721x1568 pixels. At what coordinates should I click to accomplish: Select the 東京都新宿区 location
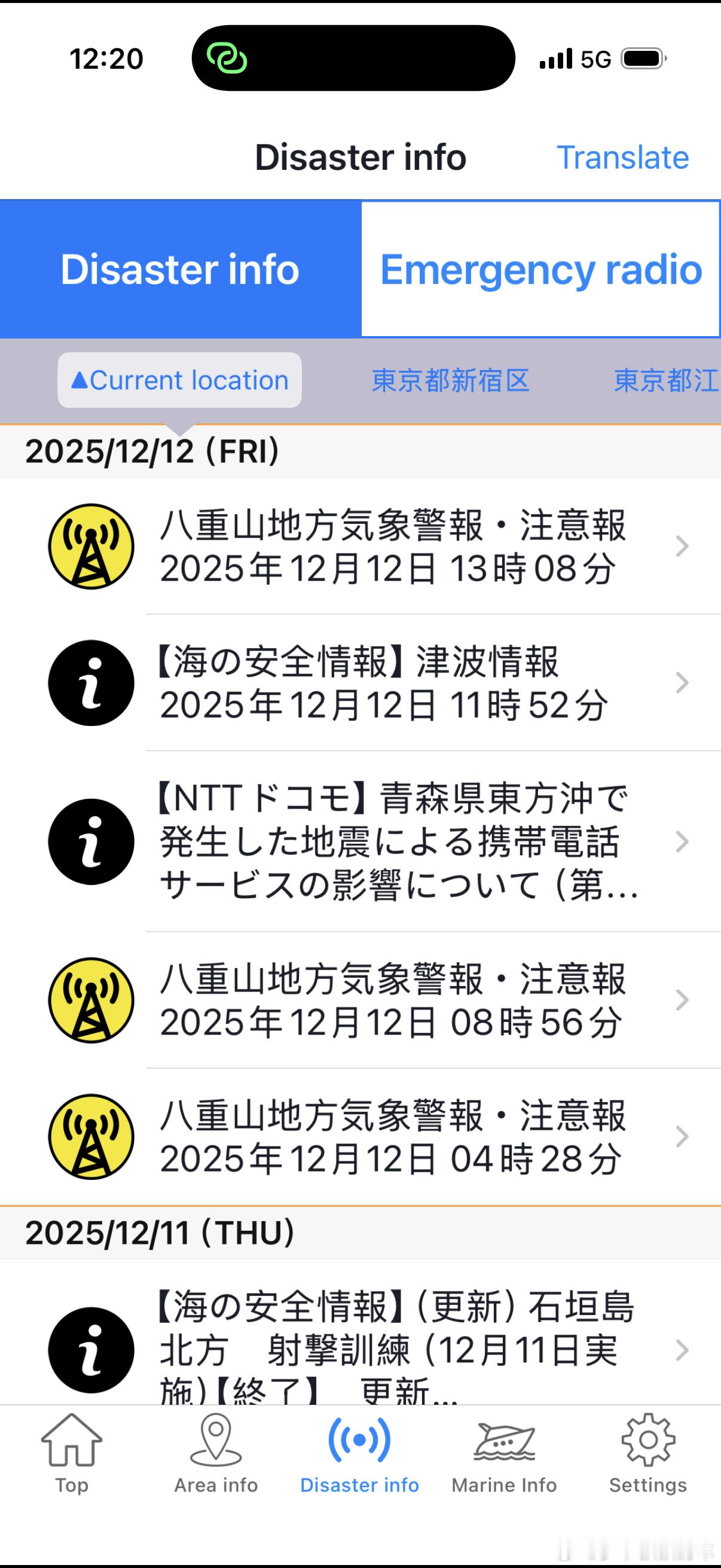[450, 380]
